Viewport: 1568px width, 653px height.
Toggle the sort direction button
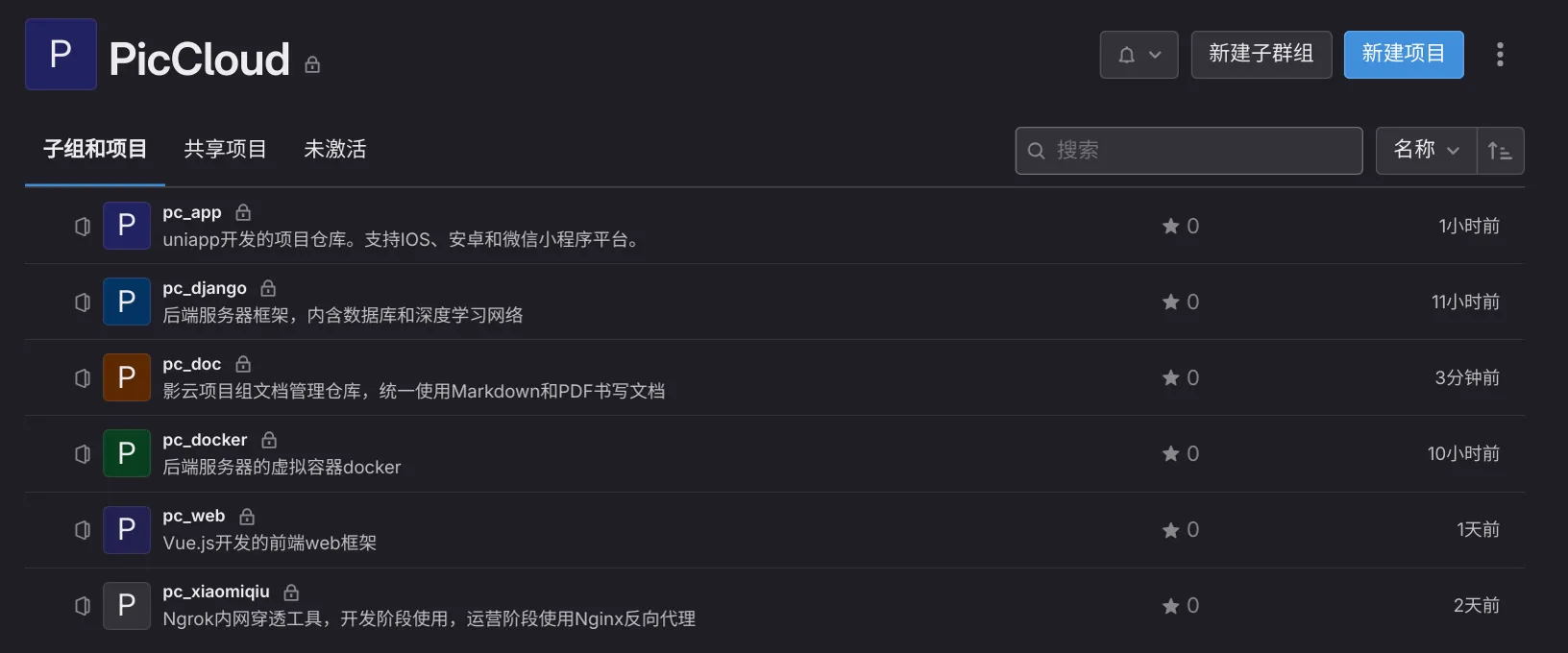click(1500, 151)
